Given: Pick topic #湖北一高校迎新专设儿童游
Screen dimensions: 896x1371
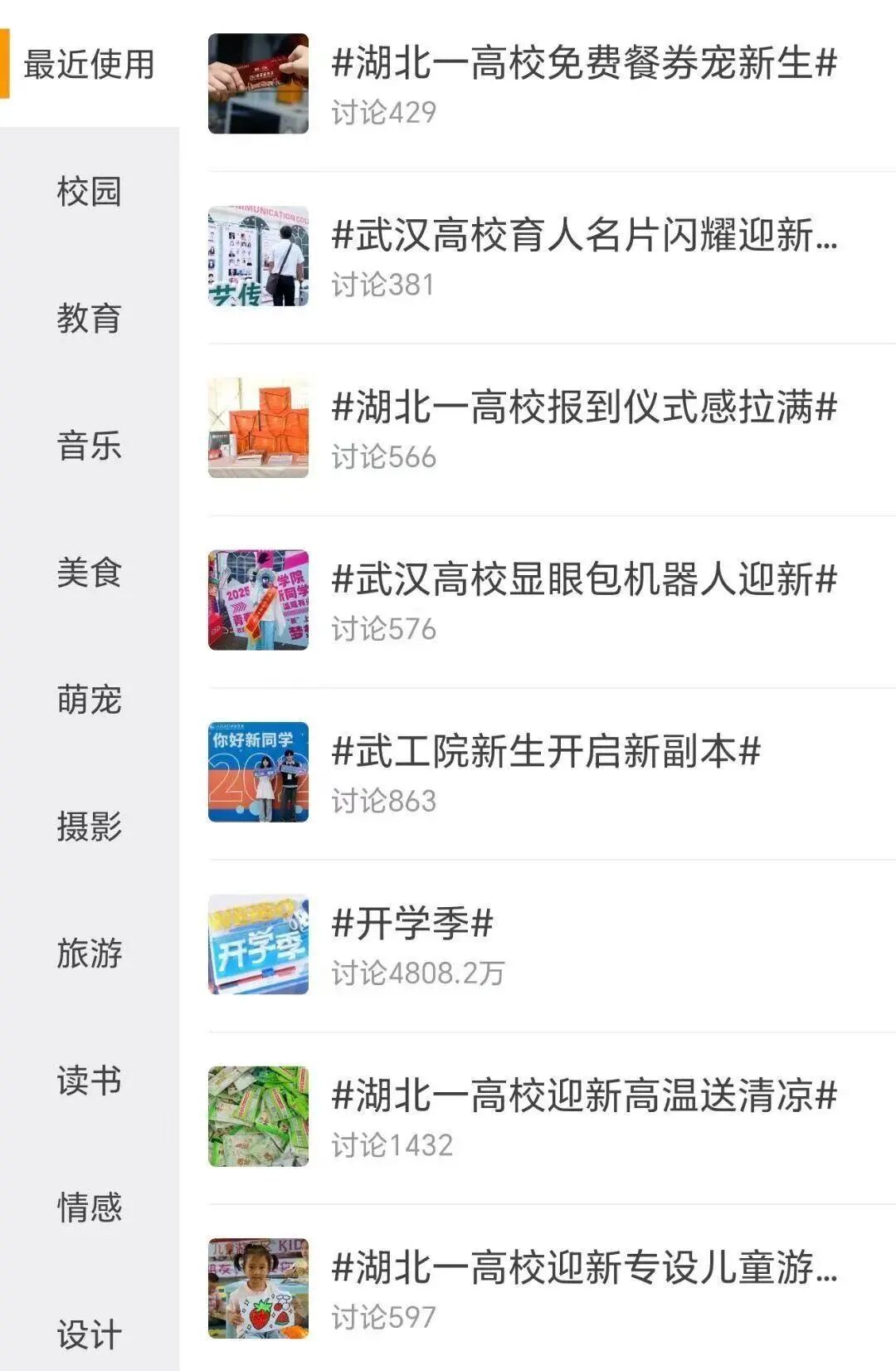Looking at the screenshot, I should pos(583,1267).
